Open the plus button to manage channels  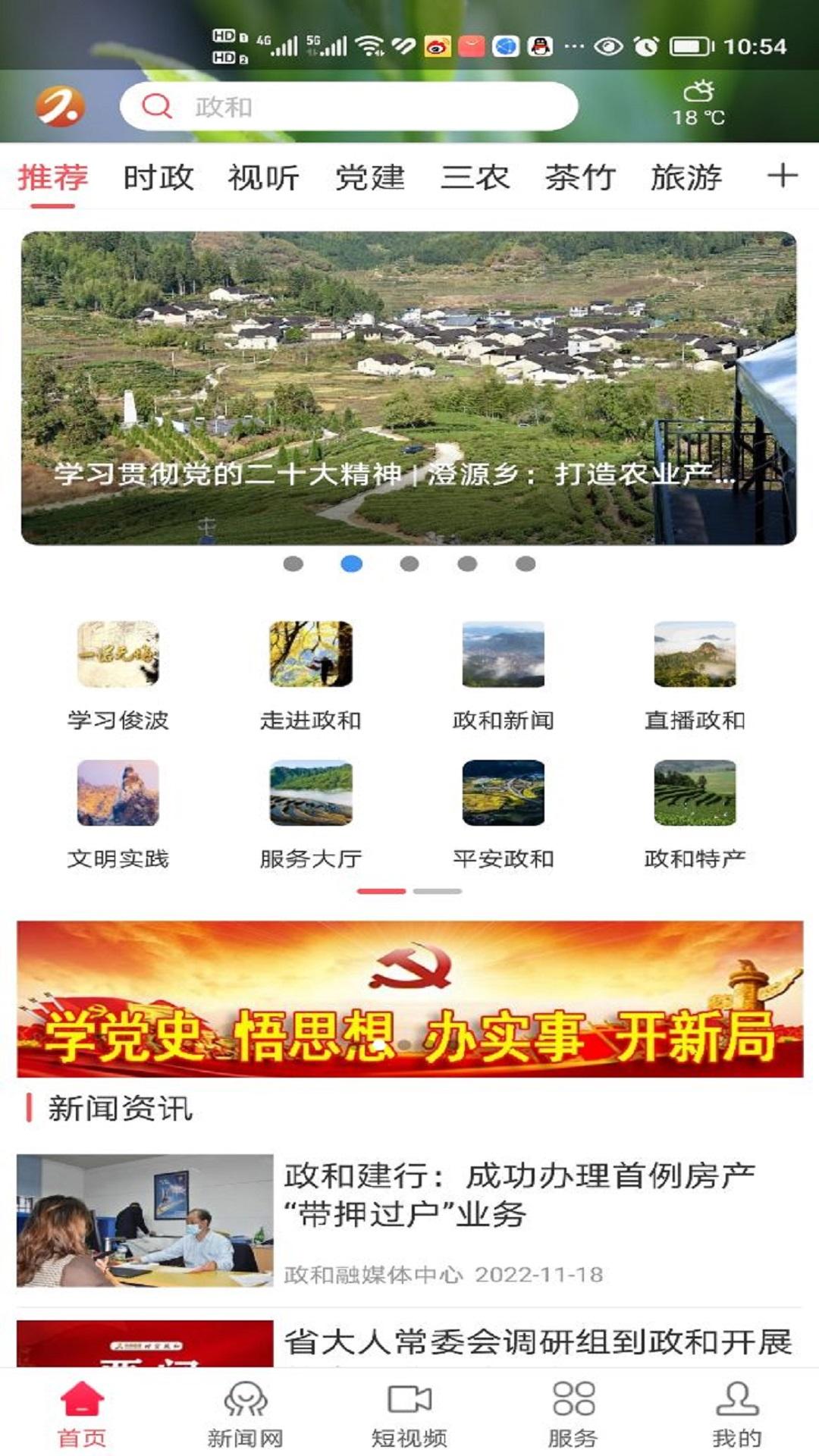pyautogui.click(x=783, y=176)
